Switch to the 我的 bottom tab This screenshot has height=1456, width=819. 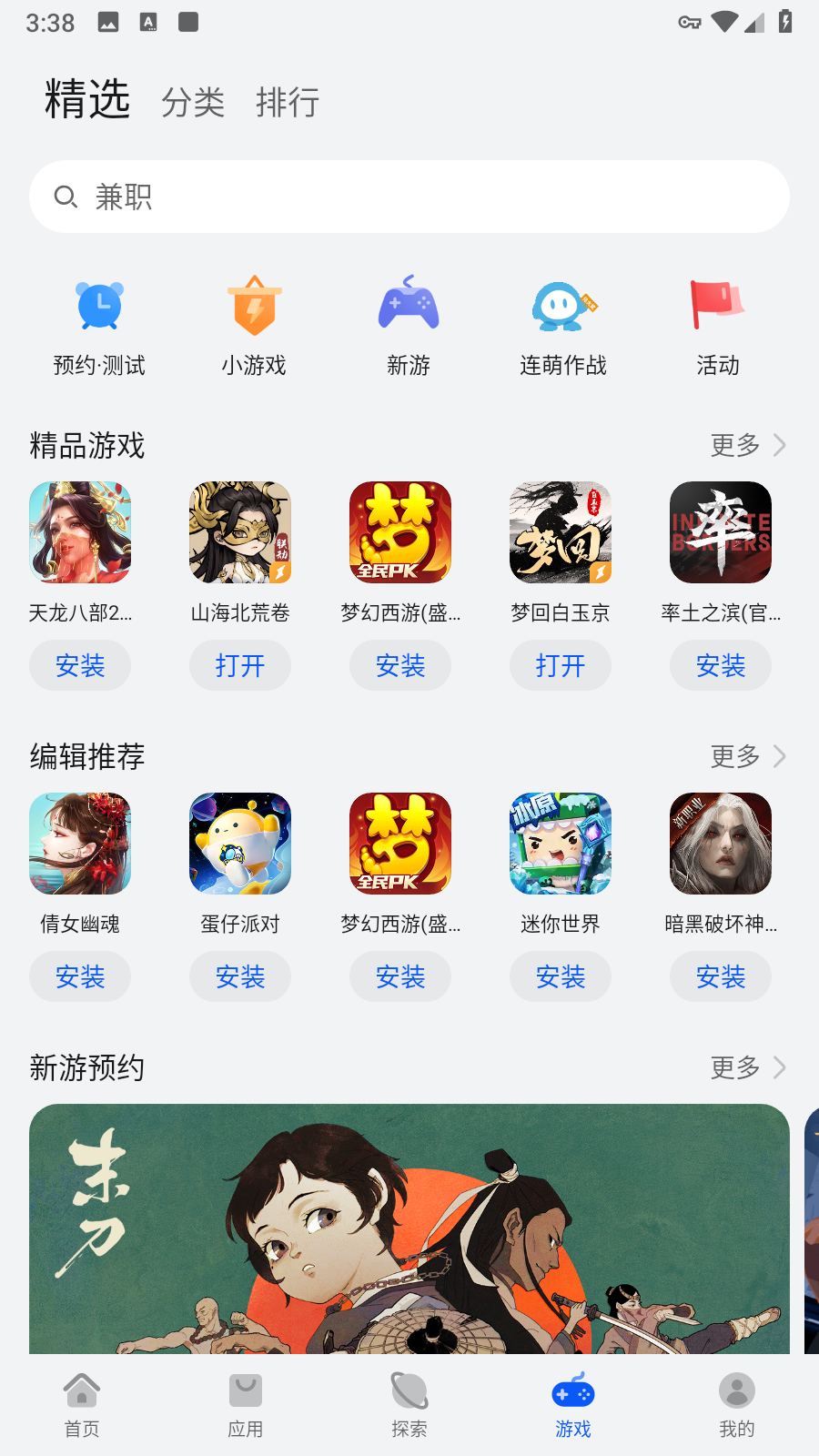point(737,1405)
